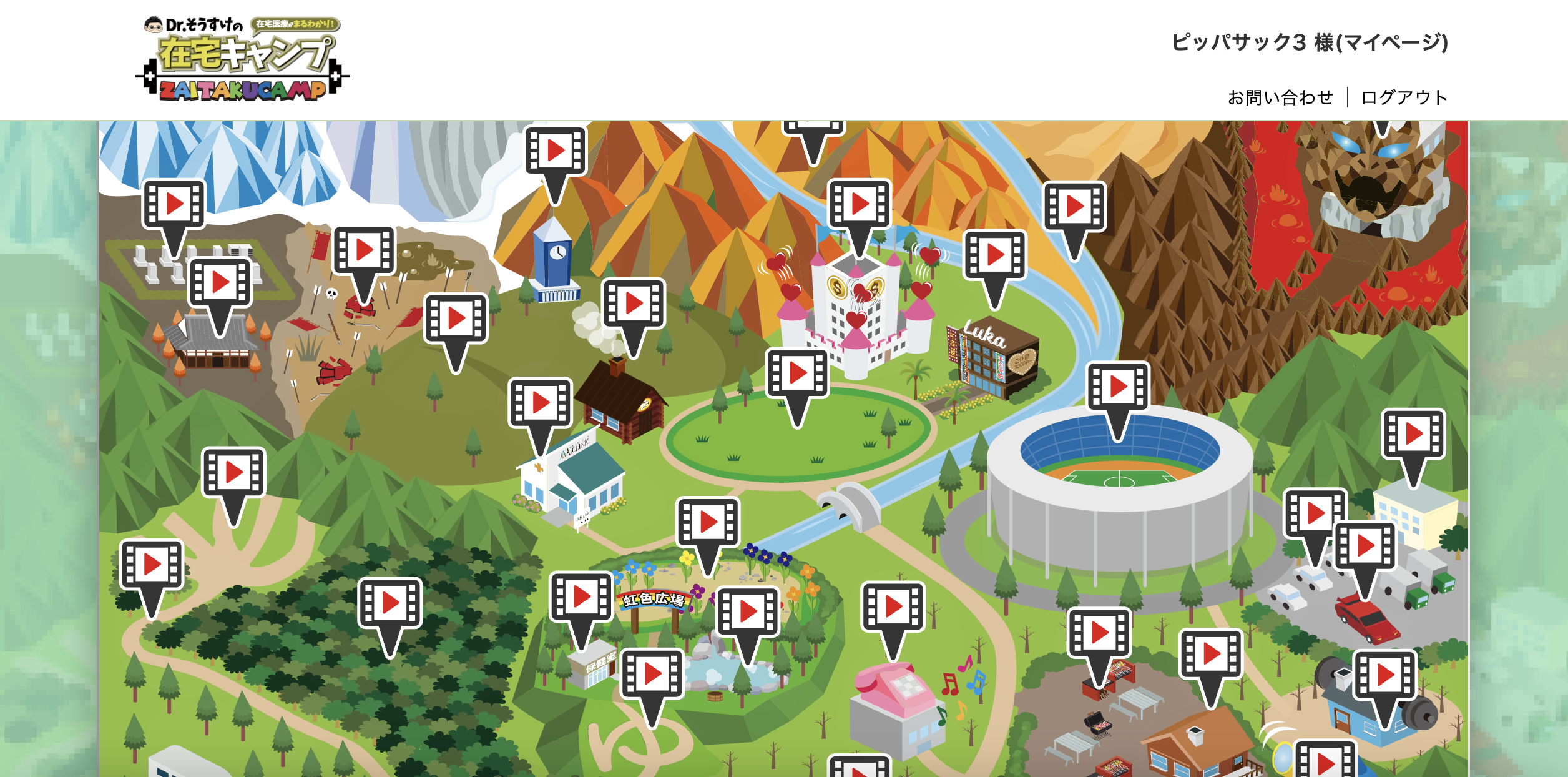Play the video marker over the barbecue grills

pyautogui.click(x=1099, y=633)
